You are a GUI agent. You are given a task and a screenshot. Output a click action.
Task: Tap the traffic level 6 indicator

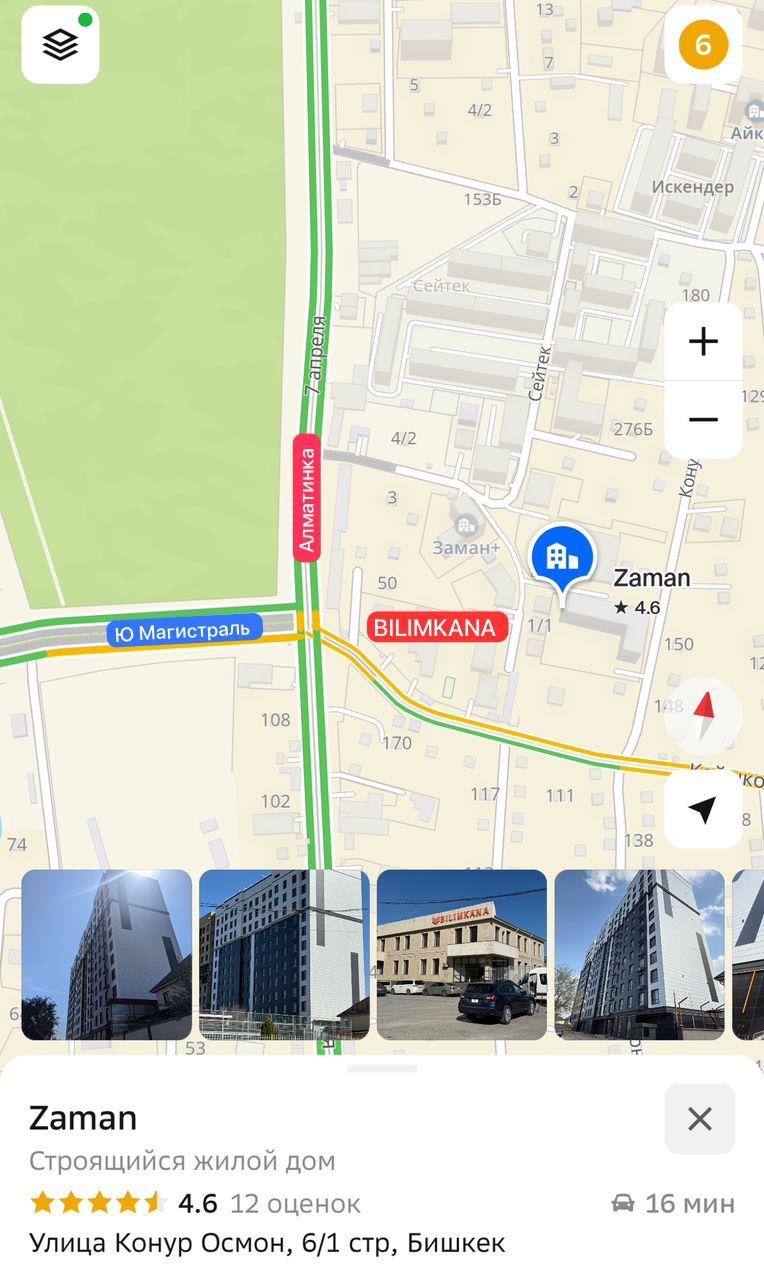(x=703, y=44)
